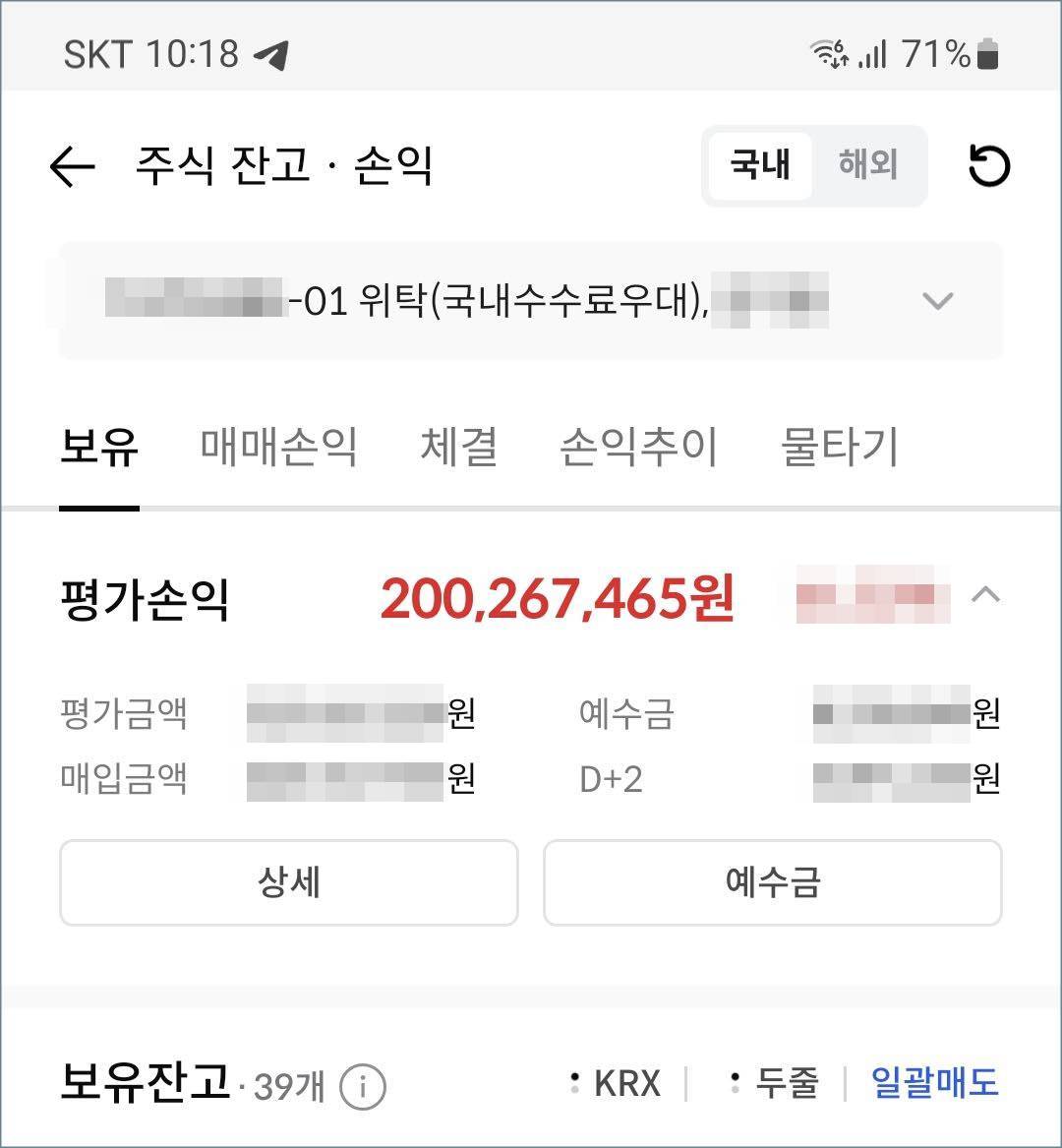Open the 상세 details button
The image size is (1062, 1148).
pos(288,882)
